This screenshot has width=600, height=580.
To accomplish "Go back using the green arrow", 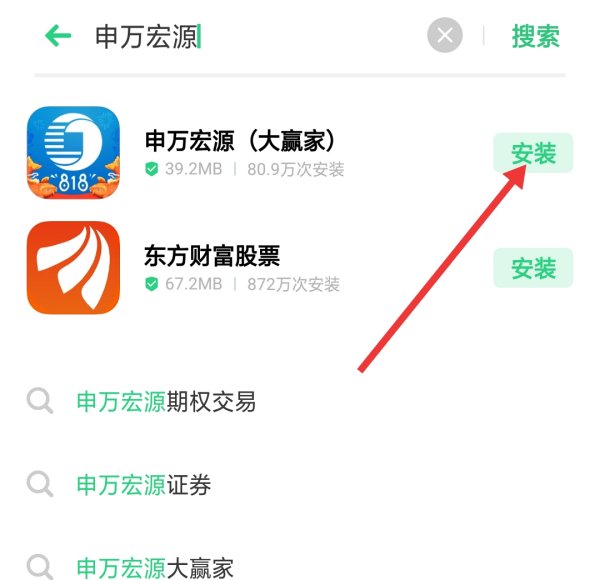I will pos(58,37).
